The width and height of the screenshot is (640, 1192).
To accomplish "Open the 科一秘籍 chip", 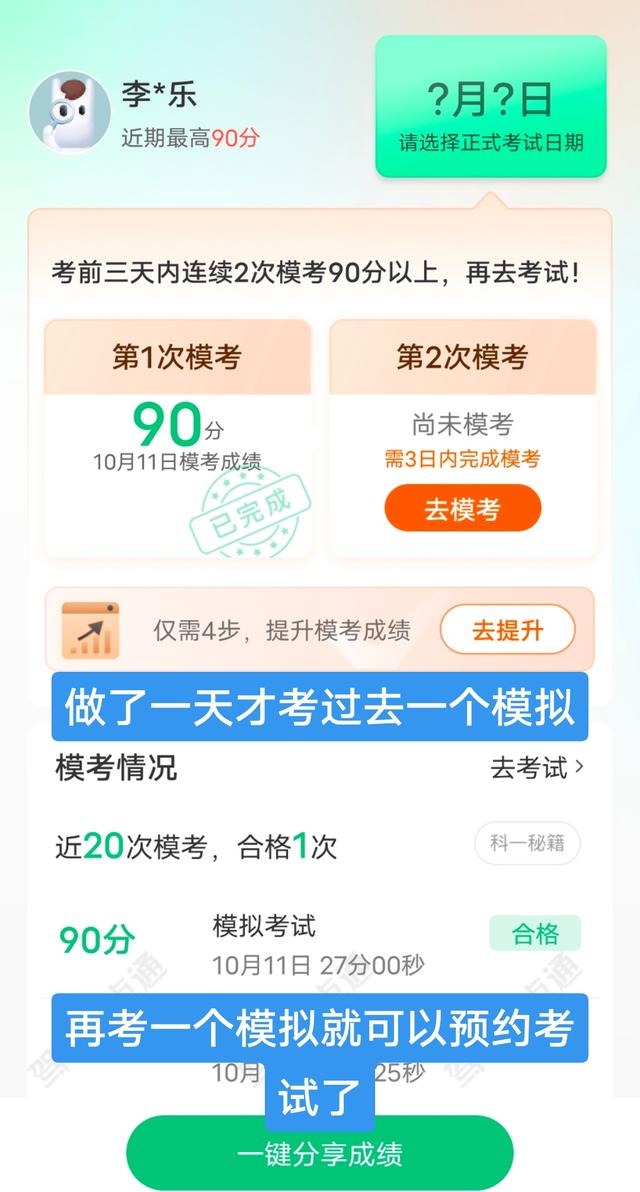I will tap(527, 844).
